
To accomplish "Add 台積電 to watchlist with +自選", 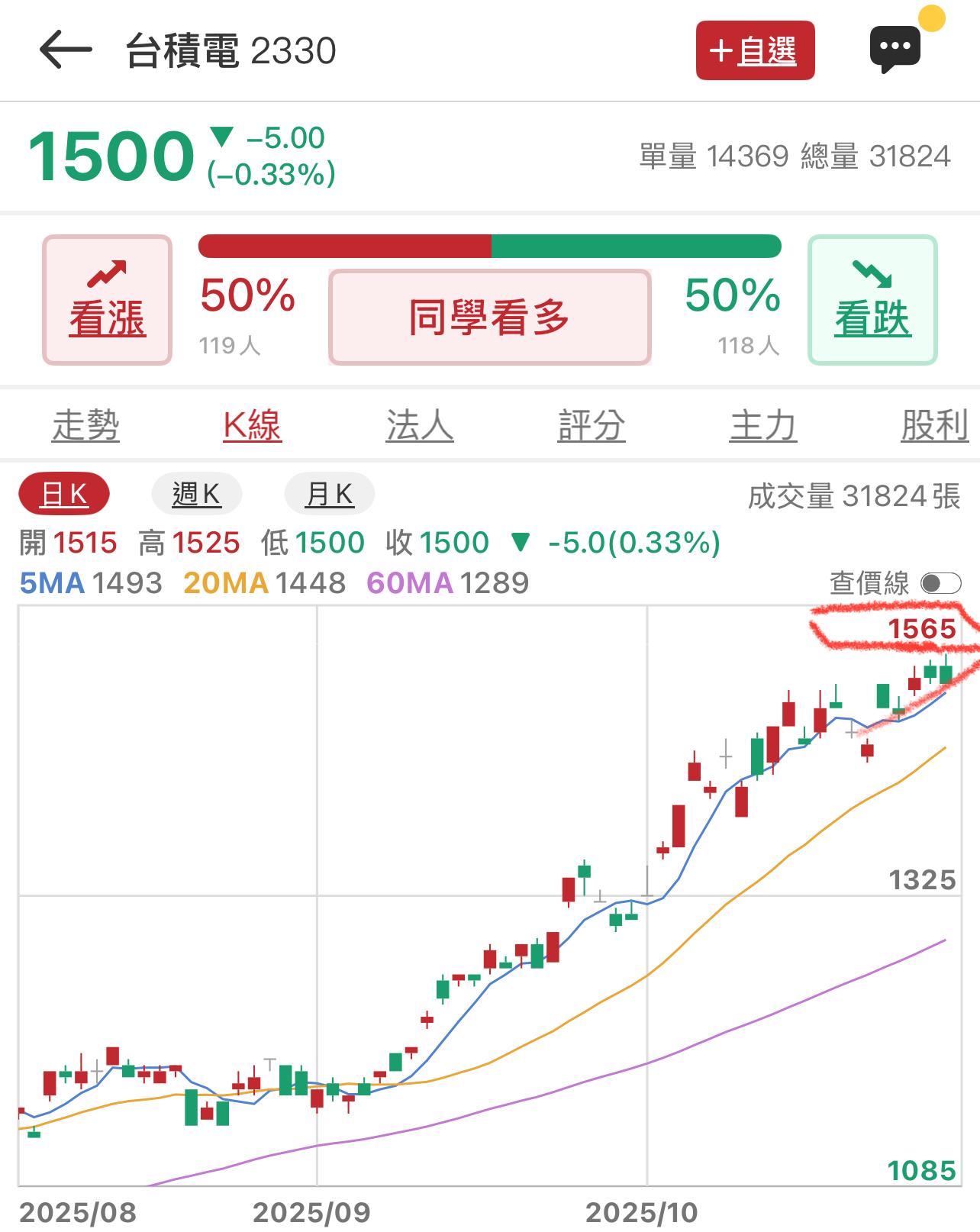I will click(x=755, y=50).
